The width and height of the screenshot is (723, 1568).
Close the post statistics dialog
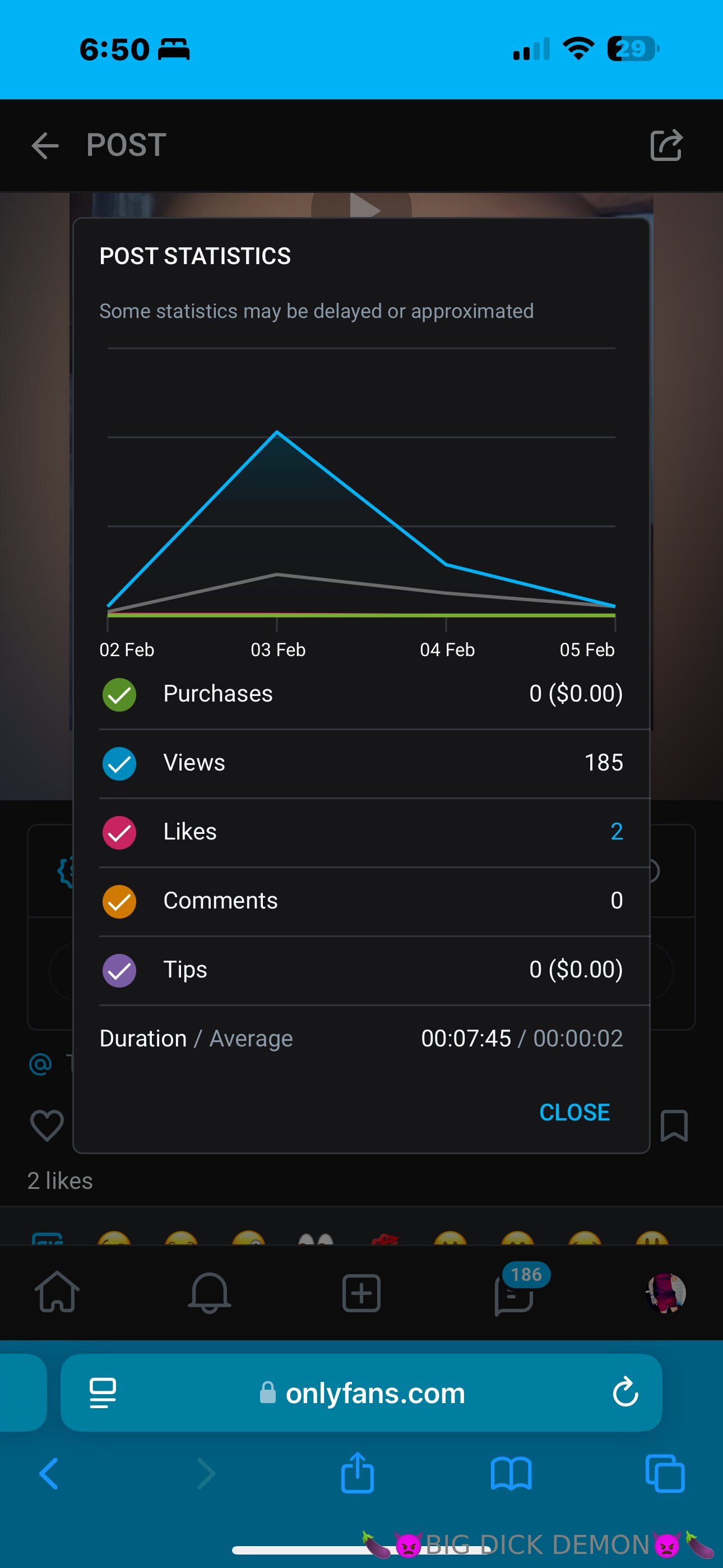[x=574, y=1112]
